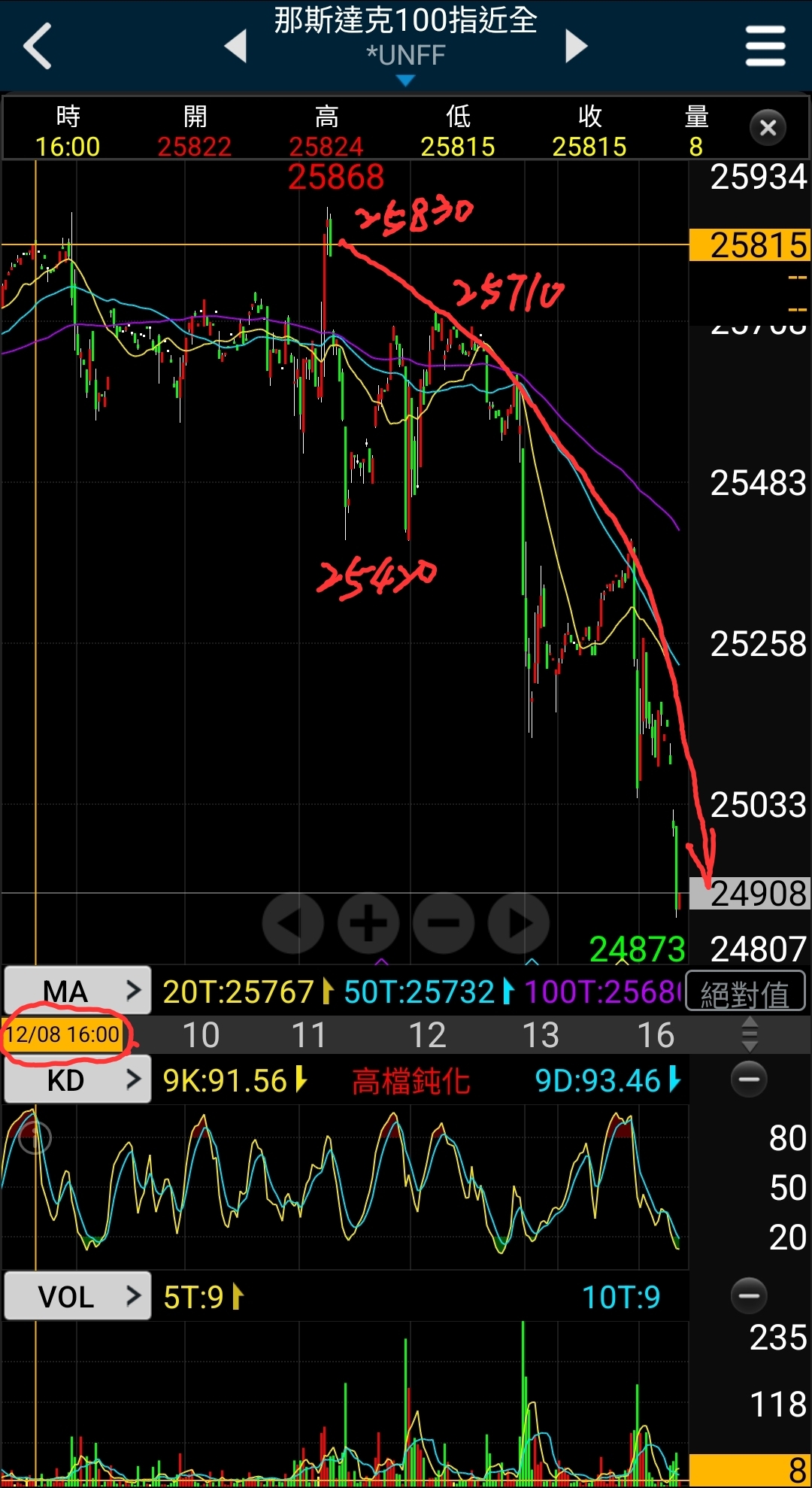Image resolution: width=812 pixels, height=1488 pixels.
Task: Open the MA indicator selector
Action: click(x=78, y=991)
